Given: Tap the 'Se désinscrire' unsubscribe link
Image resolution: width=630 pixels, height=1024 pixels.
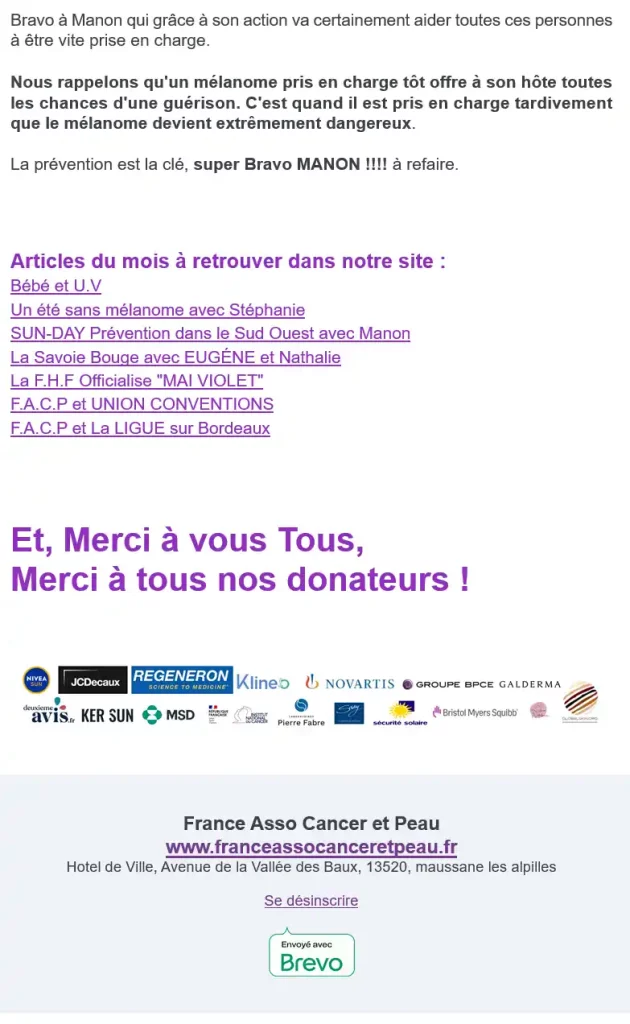Looking at the screenshot, I should (x=311, y=900).
